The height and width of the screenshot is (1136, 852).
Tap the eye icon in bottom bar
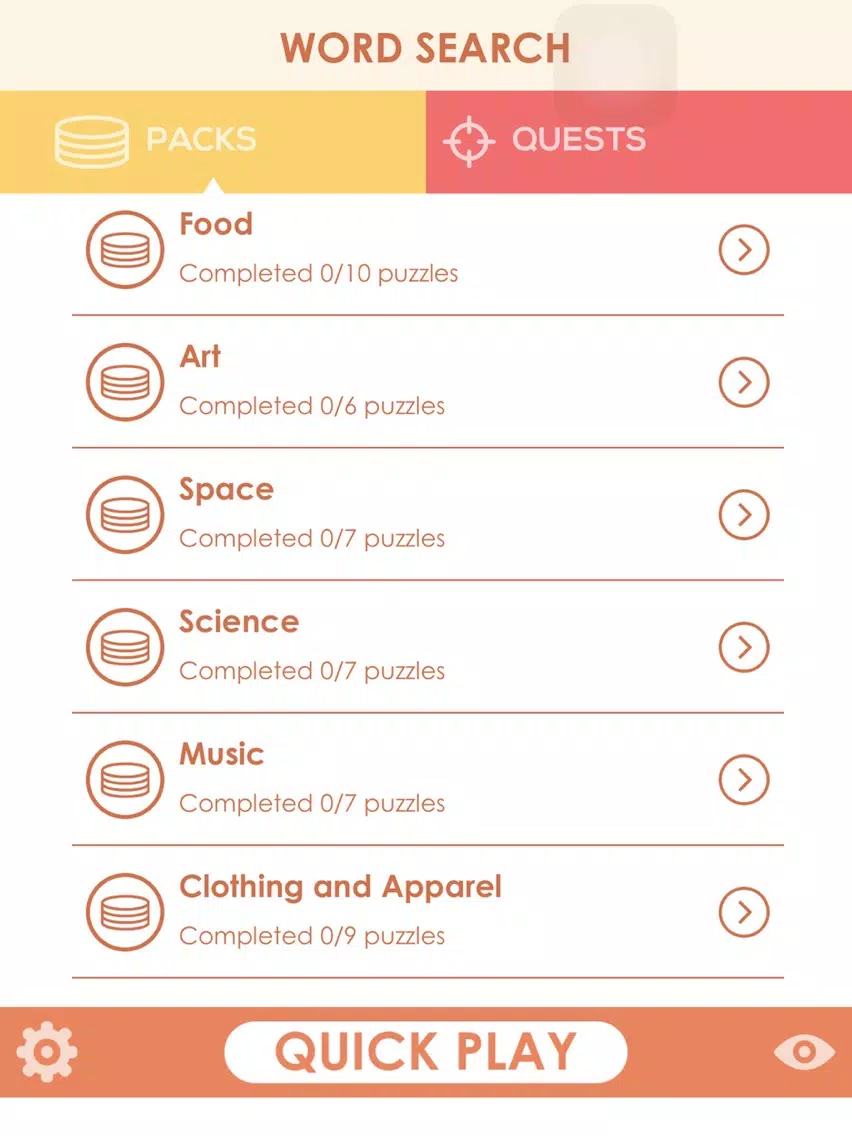(804, 1051)
